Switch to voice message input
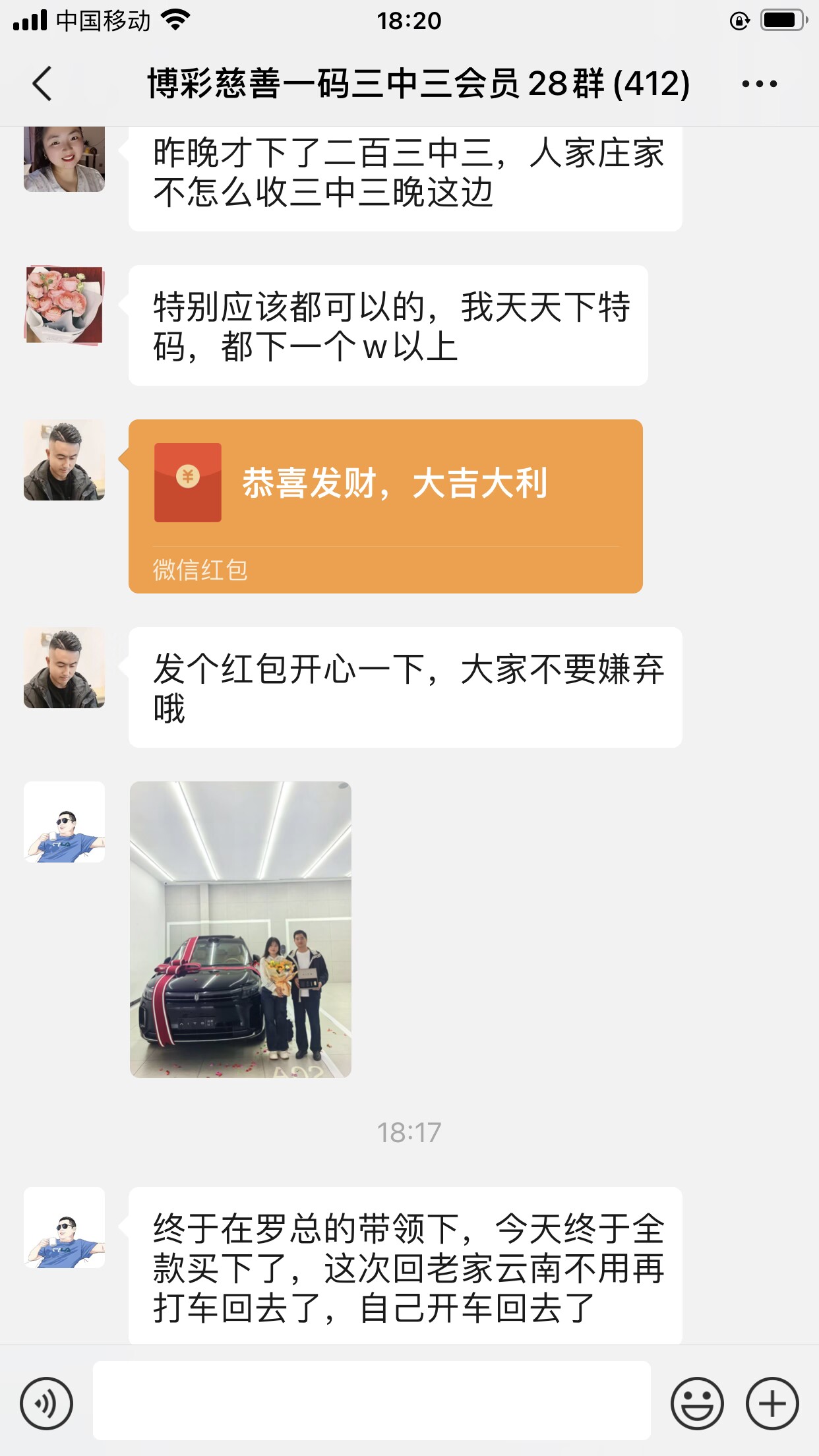This screenshot has width=819, height=1456. tap(46, 1403)
